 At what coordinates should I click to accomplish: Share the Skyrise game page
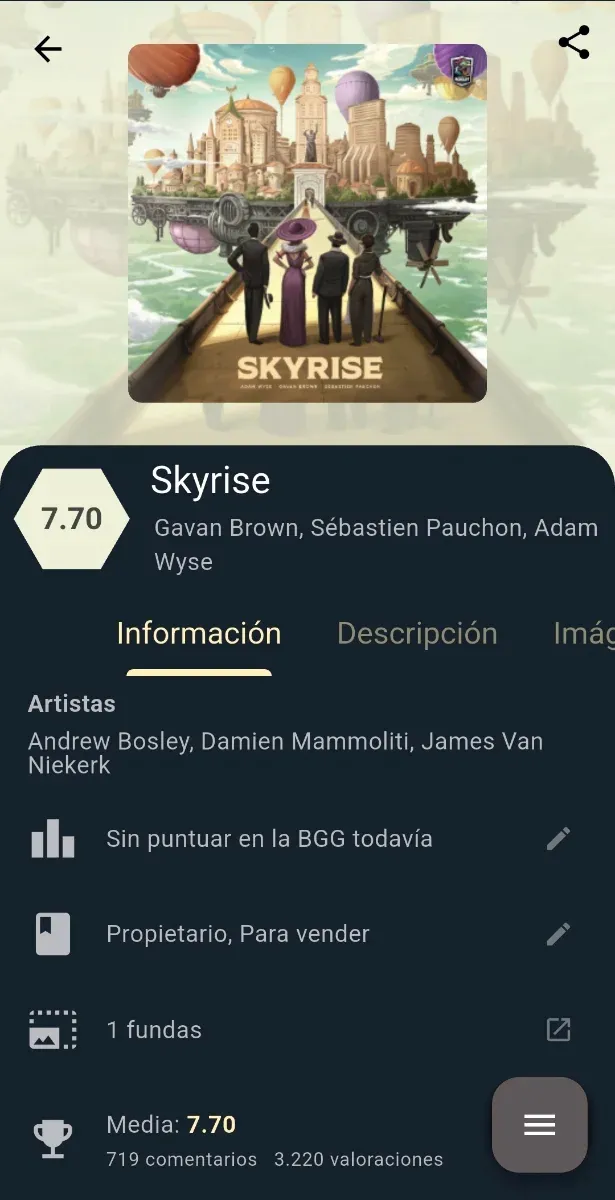coord(574,43)
